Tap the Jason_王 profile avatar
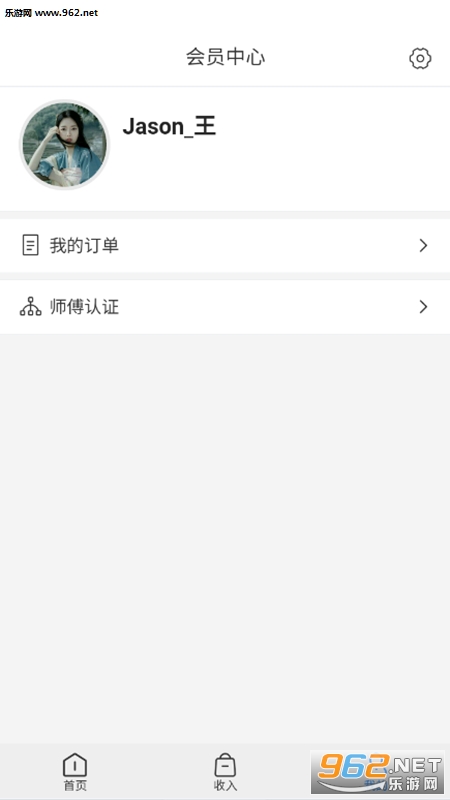The image size is (450, 800). pos(64,144)
